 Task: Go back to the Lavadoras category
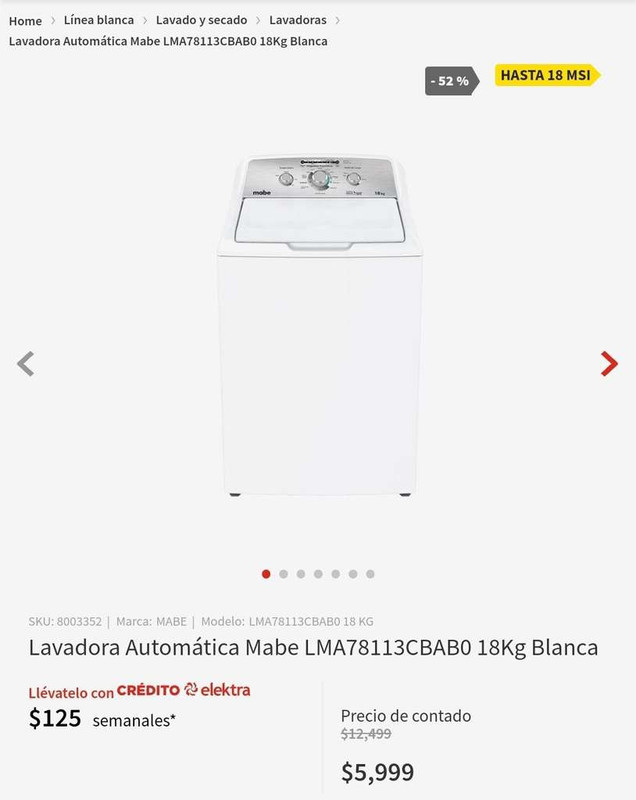(x=297, y=21)
